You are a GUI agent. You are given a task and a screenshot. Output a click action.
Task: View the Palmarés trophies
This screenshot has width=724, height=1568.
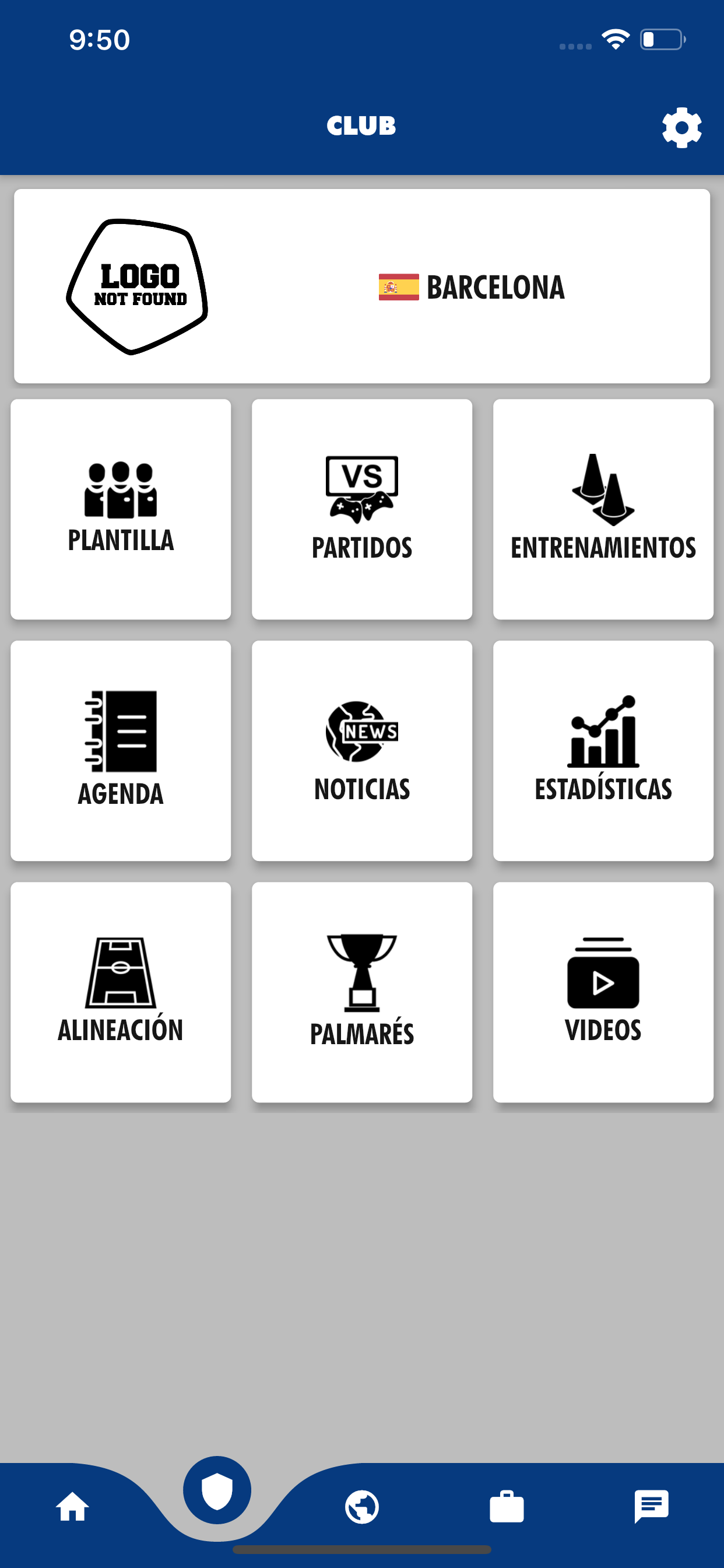tap(362, 992)
